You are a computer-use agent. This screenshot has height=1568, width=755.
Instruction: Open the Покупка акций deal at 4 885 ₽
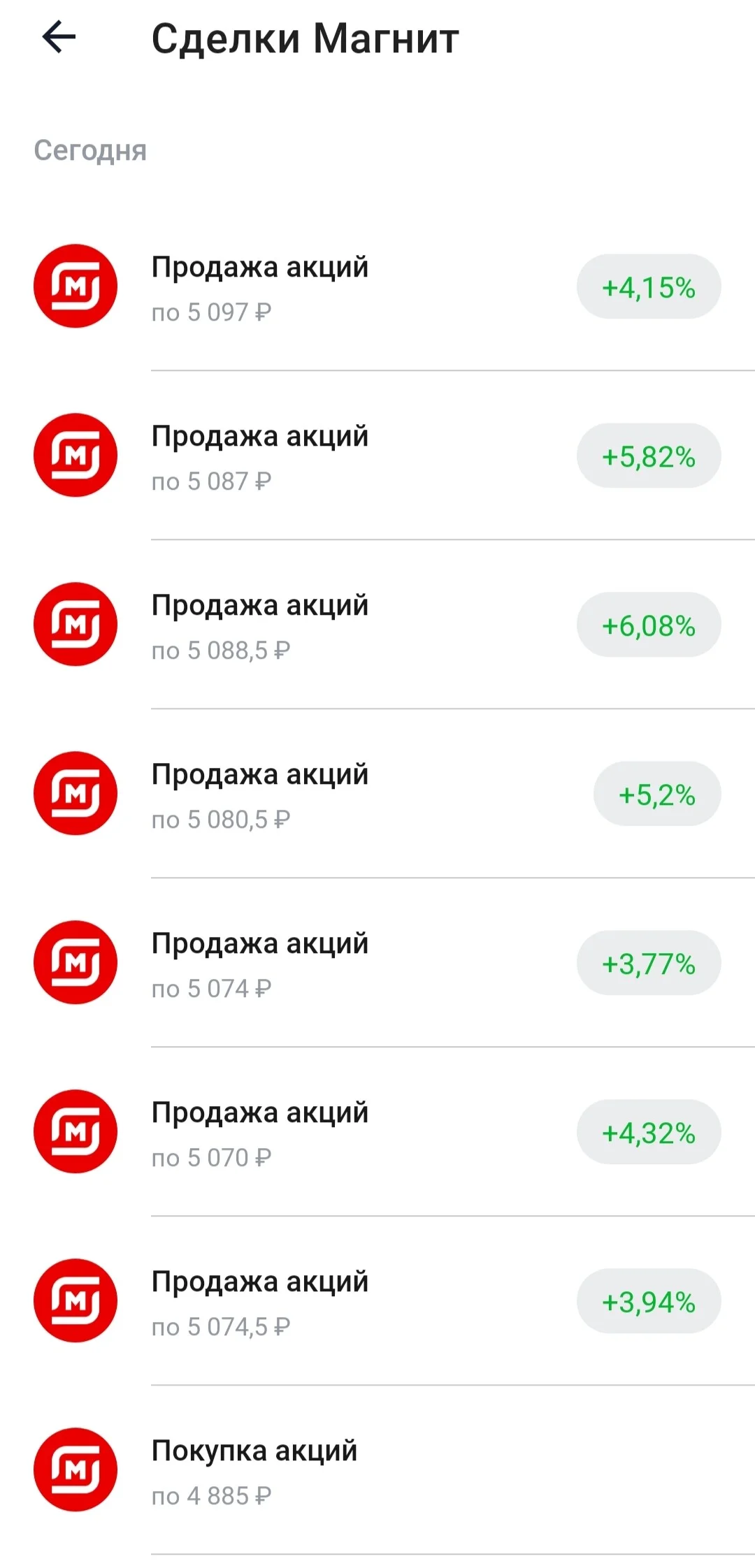tap(377, 1470)
